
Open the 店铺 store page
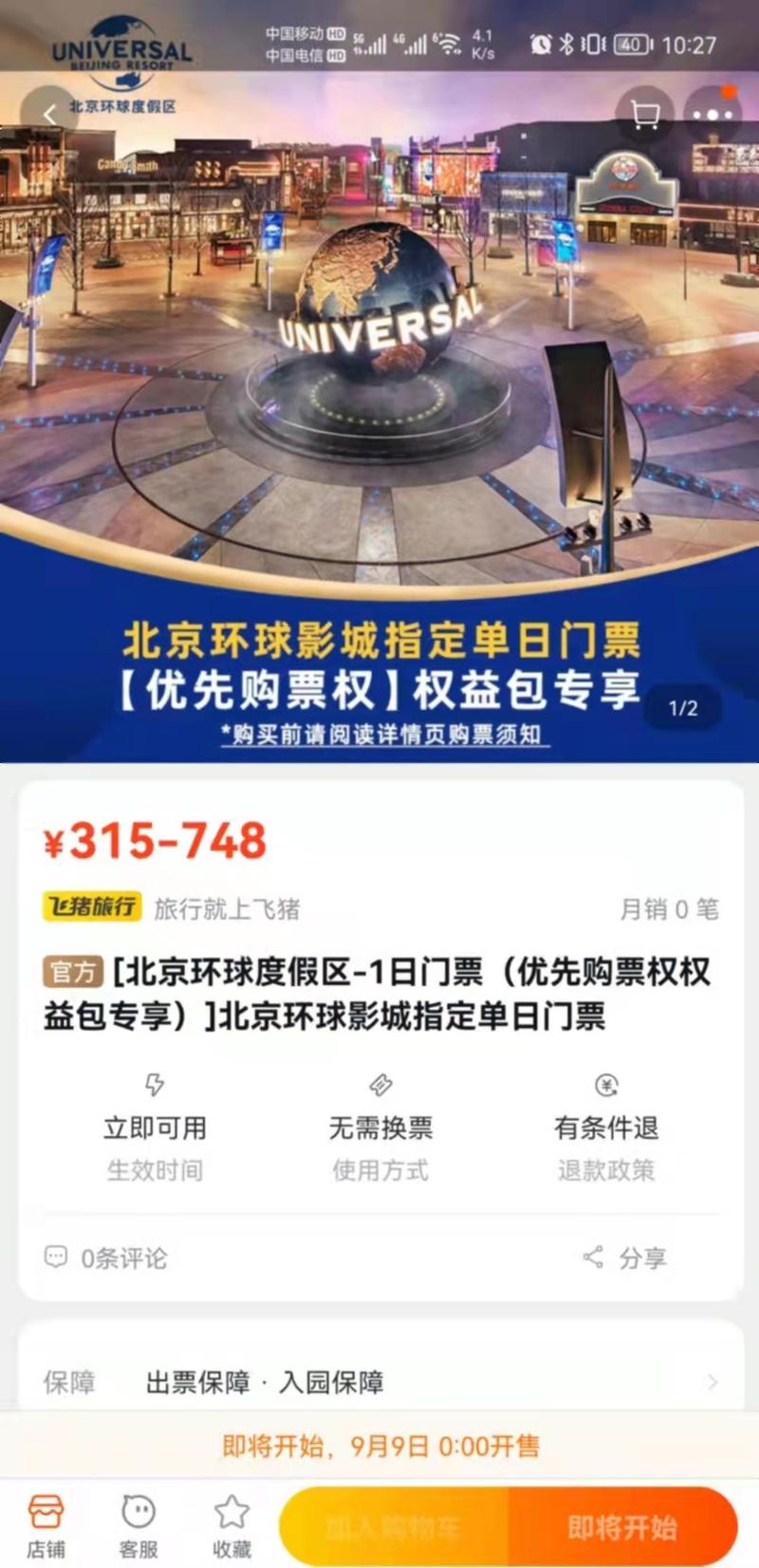click(x=46, y=1526)
